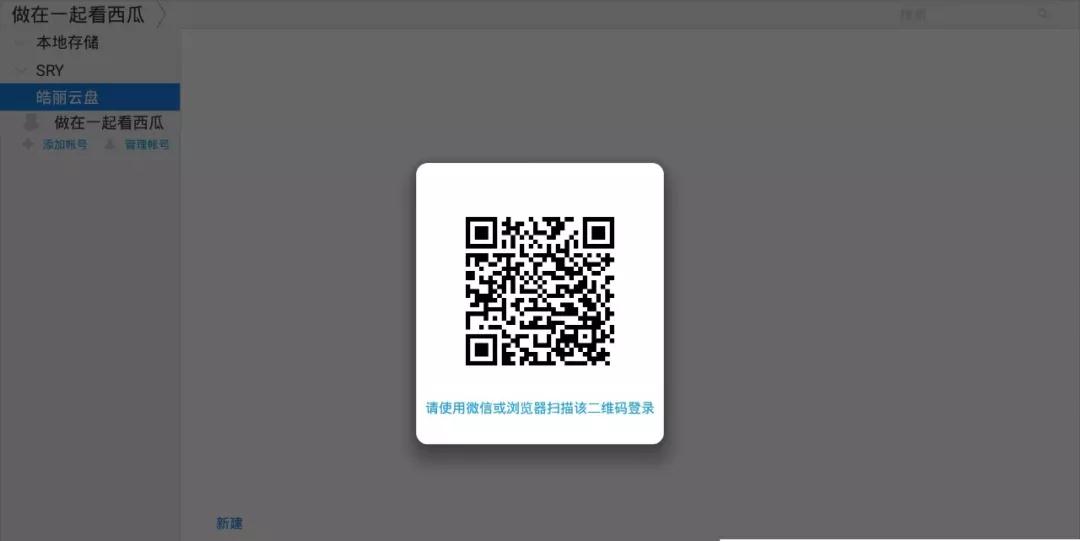The height and width of the screenshot is (541, 1080).
Task: Tap the 新建 link at the bottom
Action: tap(229, 523)
